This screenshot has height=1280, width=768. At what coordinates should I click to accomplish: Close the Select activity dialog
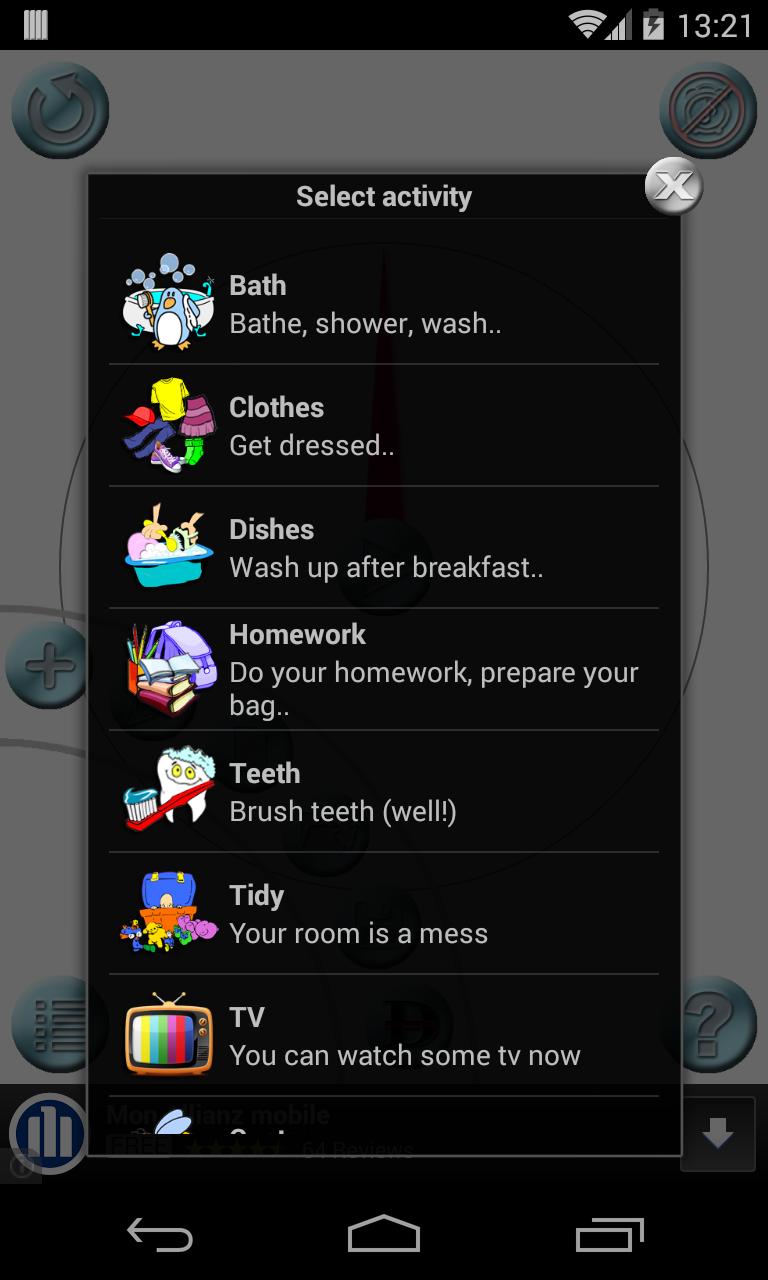pos(673,186)
